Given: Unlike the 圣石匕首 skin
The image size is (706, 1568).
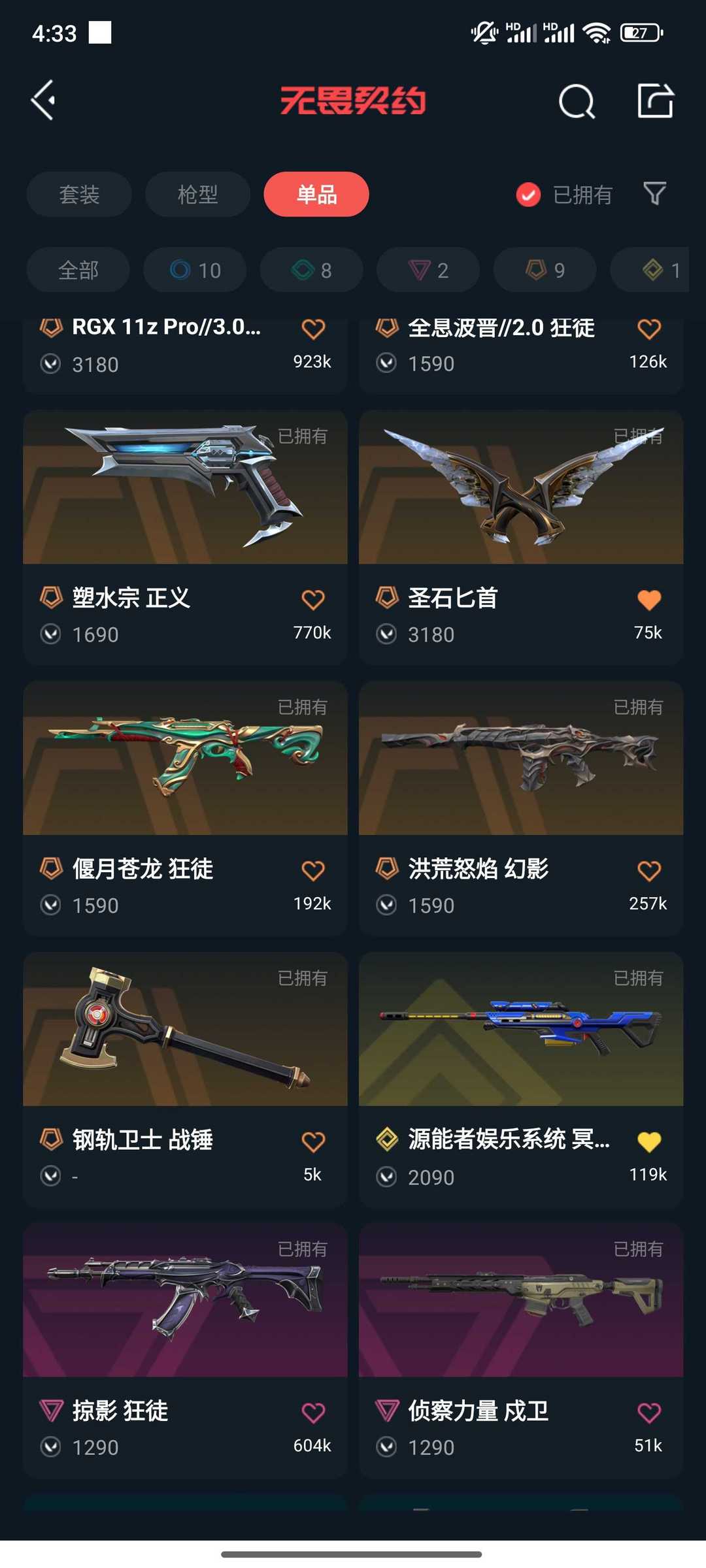Looking at the screenshot, I should pyautogui.click(x=649, y=600).
